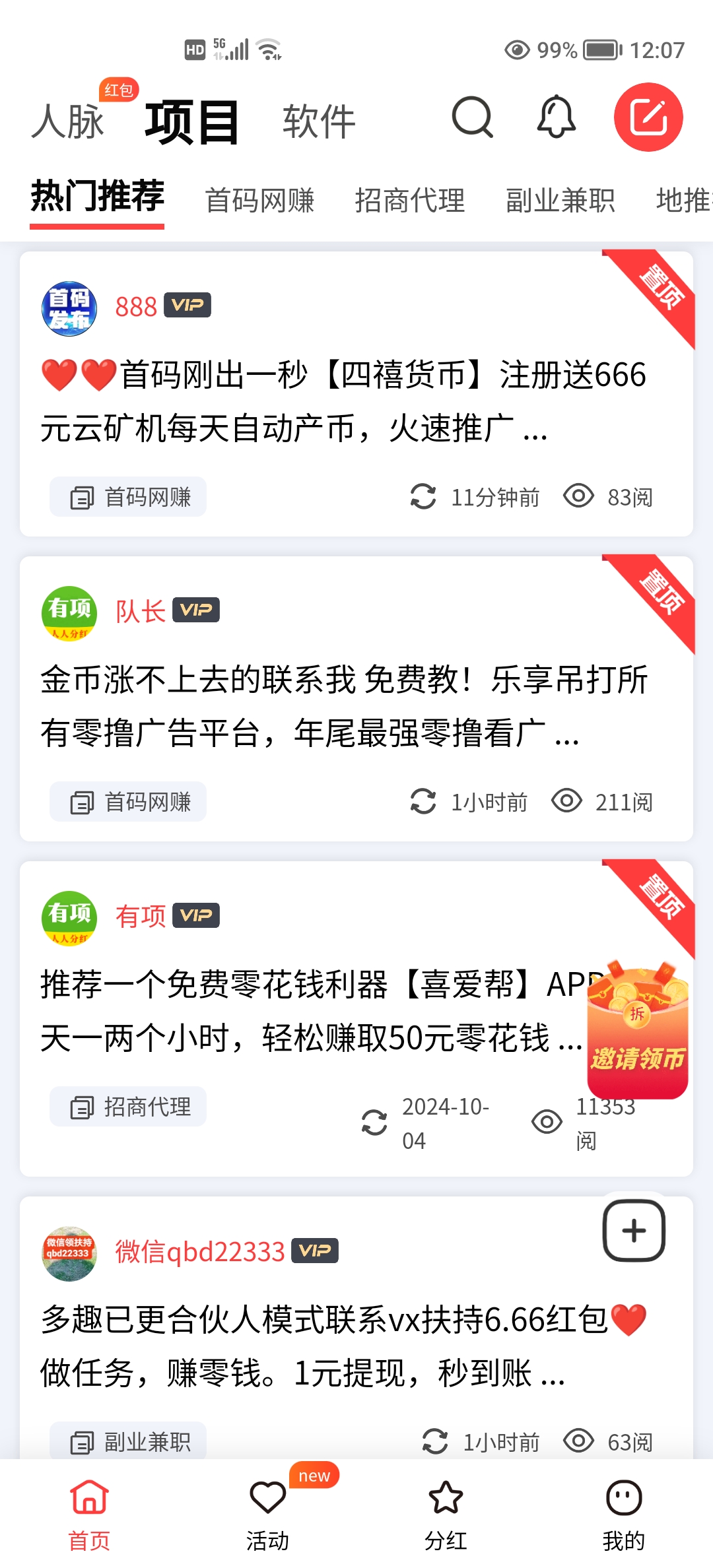Viewport: 713px width, 1568px height.
Task: Open 队长's post about 金币涨不上去
Action: coord(343,706)
